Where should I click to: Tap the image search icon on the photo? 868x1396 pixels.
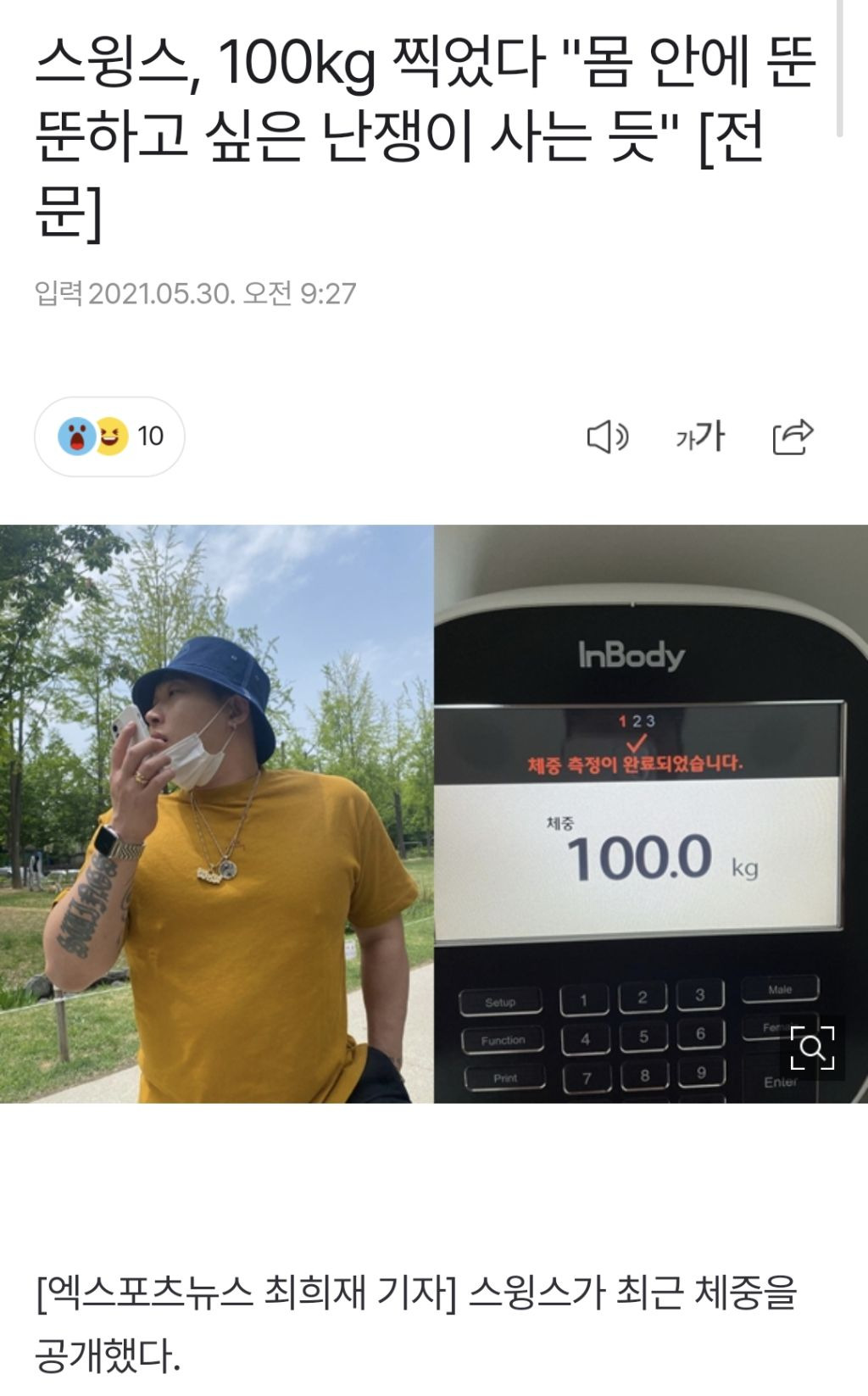[x=812, y=1048]
